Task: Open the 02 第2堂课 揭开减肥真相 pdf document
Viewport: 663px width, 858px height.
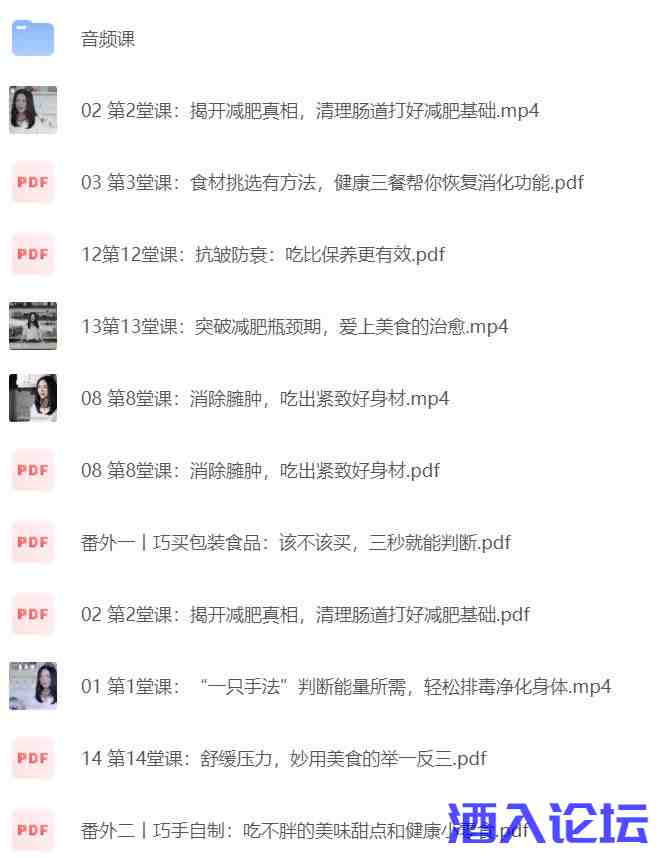Action: coord(305,614)
